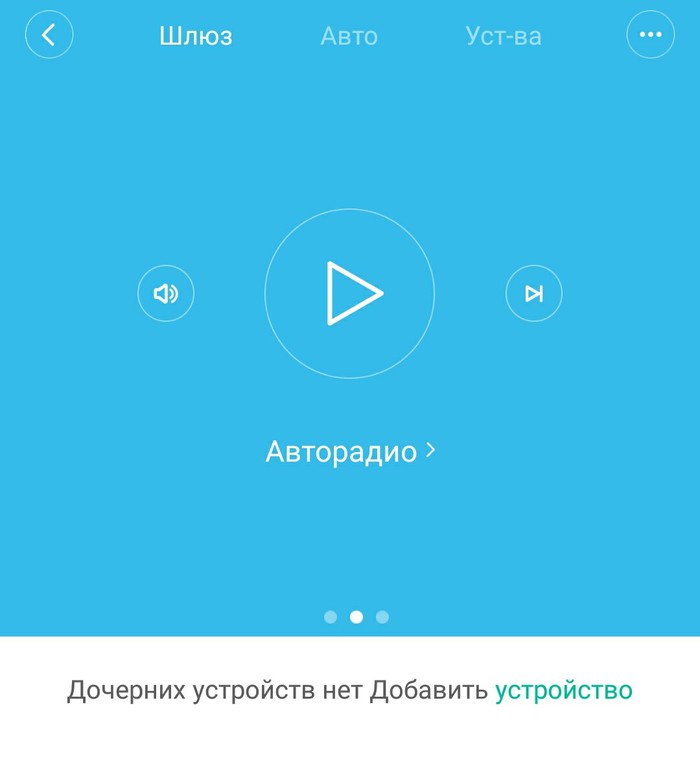
Task: Start radio playback with the play button
Action: 350,294
